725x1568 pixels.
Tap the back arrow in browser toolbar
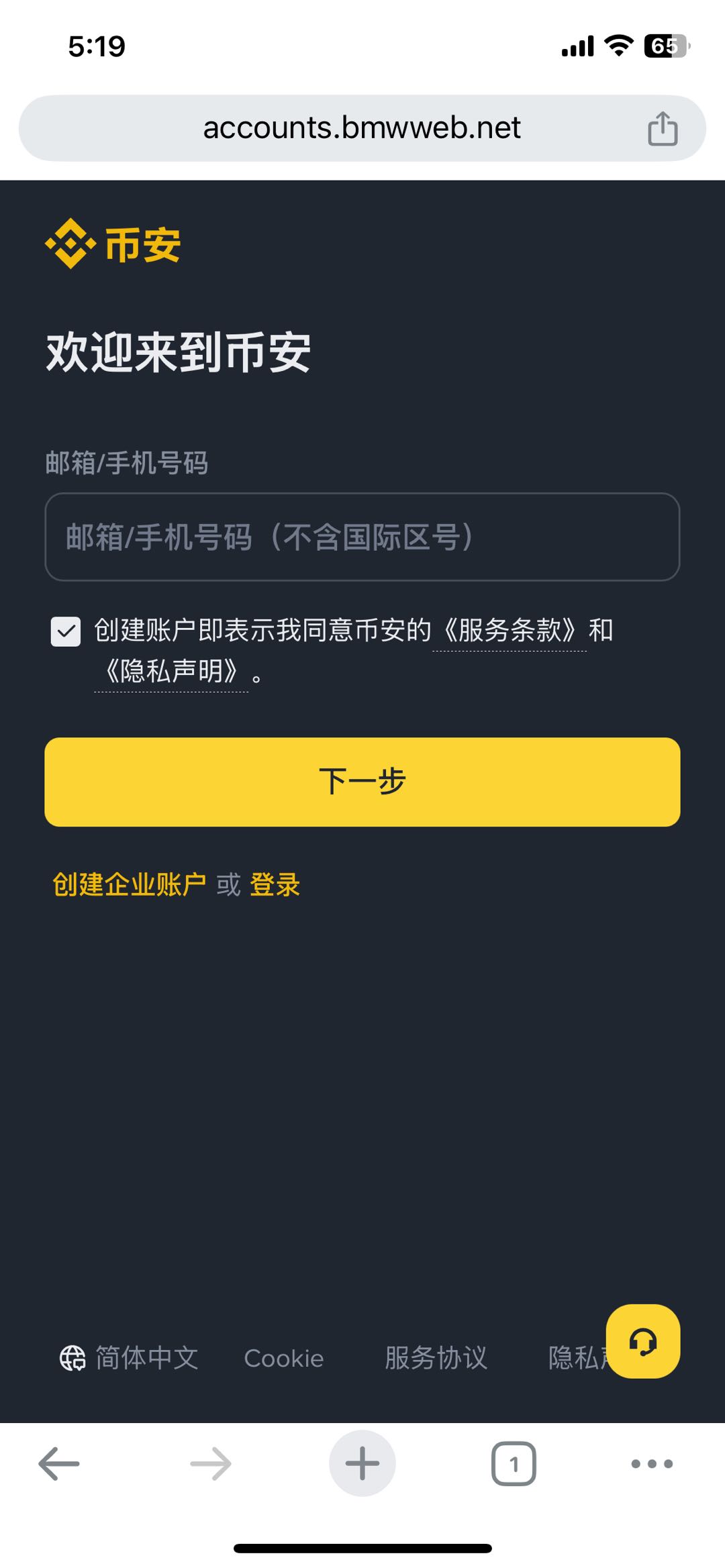click(x=58, y=1463)
